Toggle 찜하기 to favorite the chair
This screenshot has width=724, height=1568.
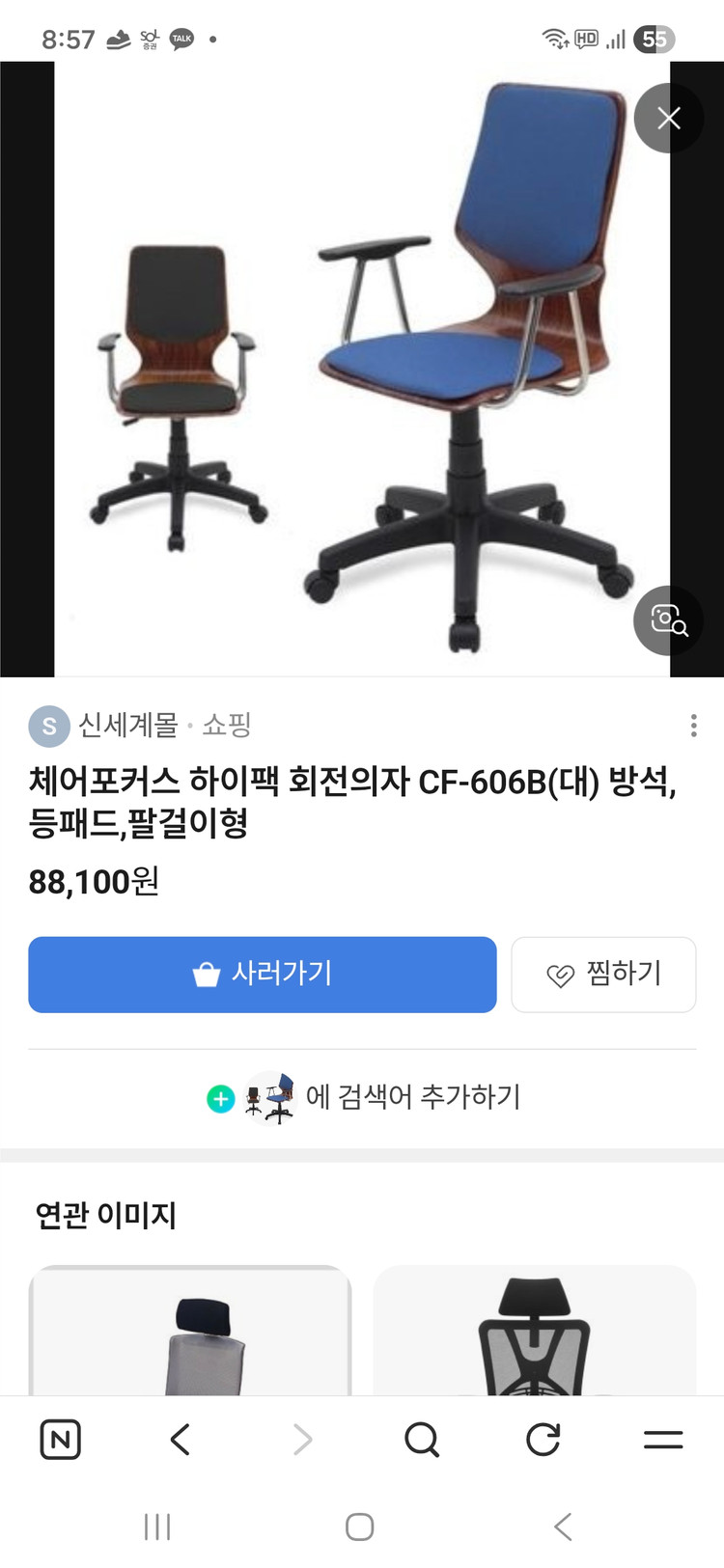tap(603, 975)
